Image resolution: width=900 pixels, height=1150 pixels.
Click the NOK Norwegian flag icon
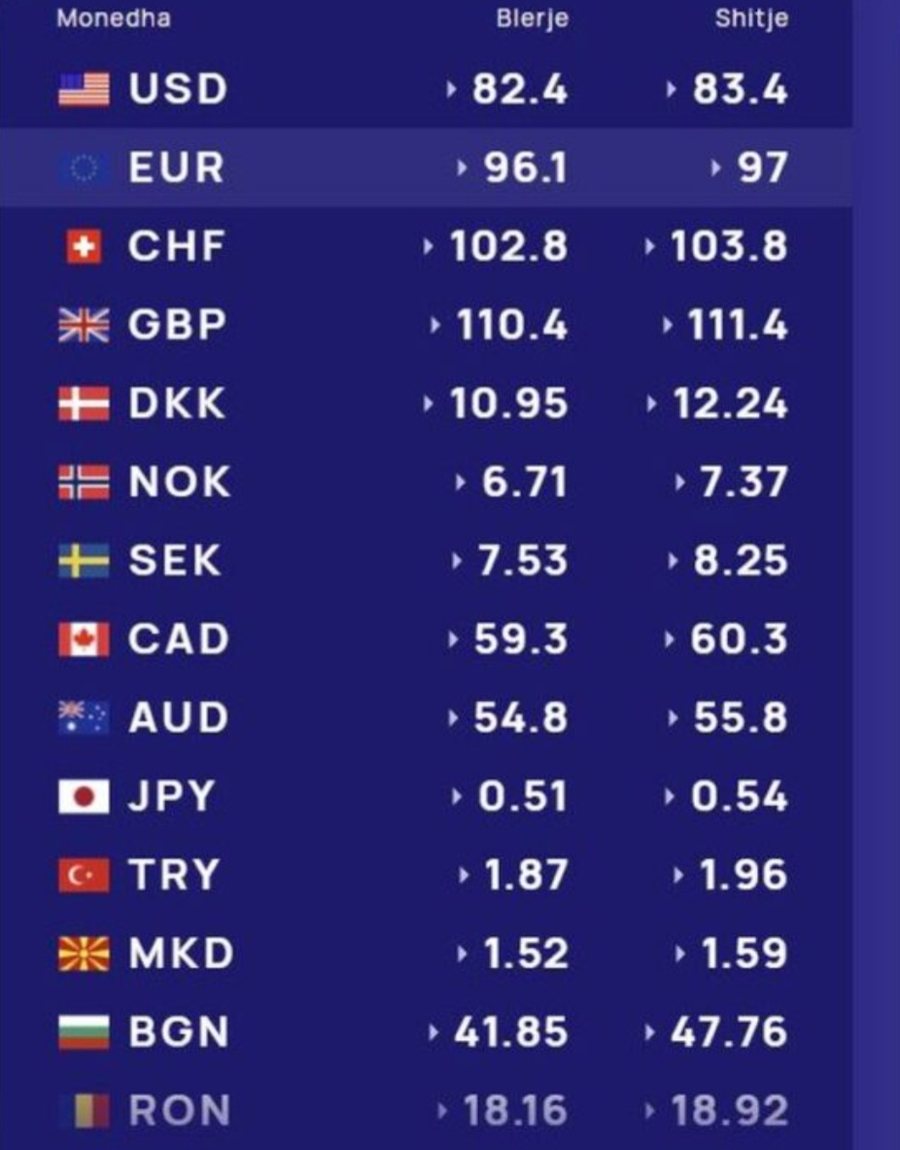84,482
